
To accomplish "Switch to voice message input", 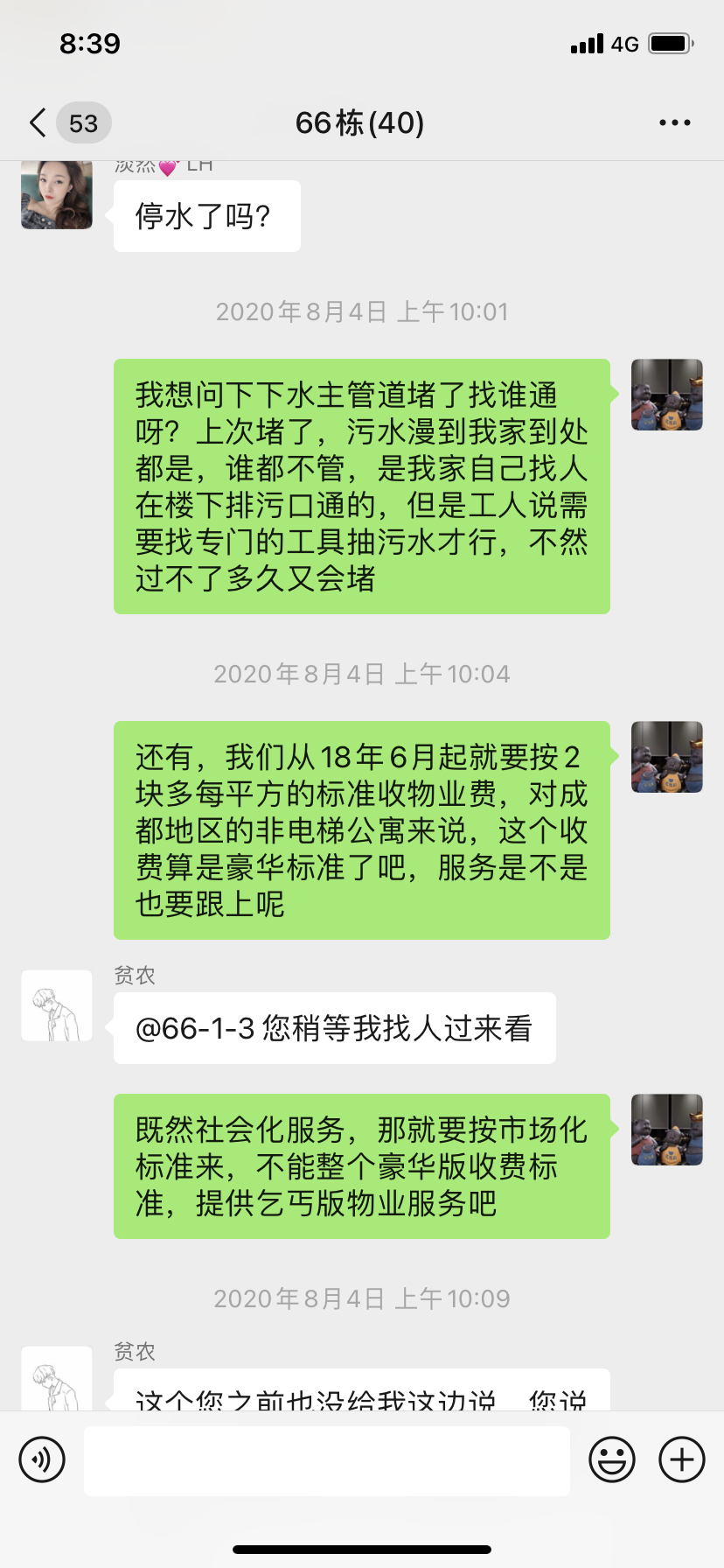I will pos(42,1459).
